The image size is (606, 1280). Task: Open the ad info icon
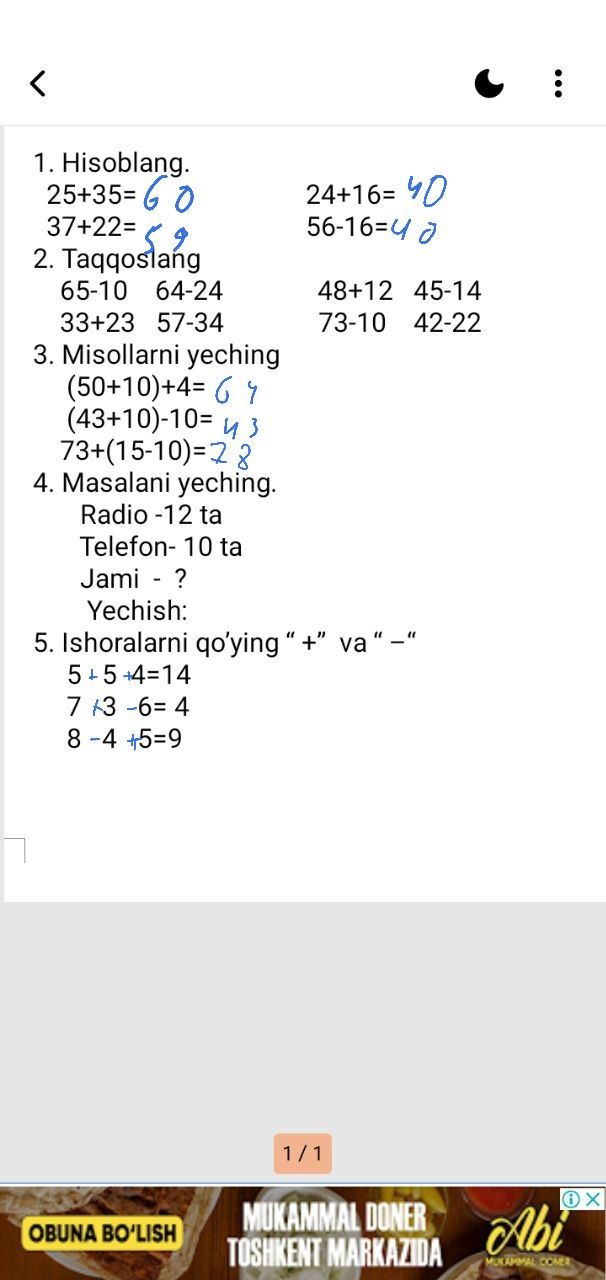coord(571,1198)
